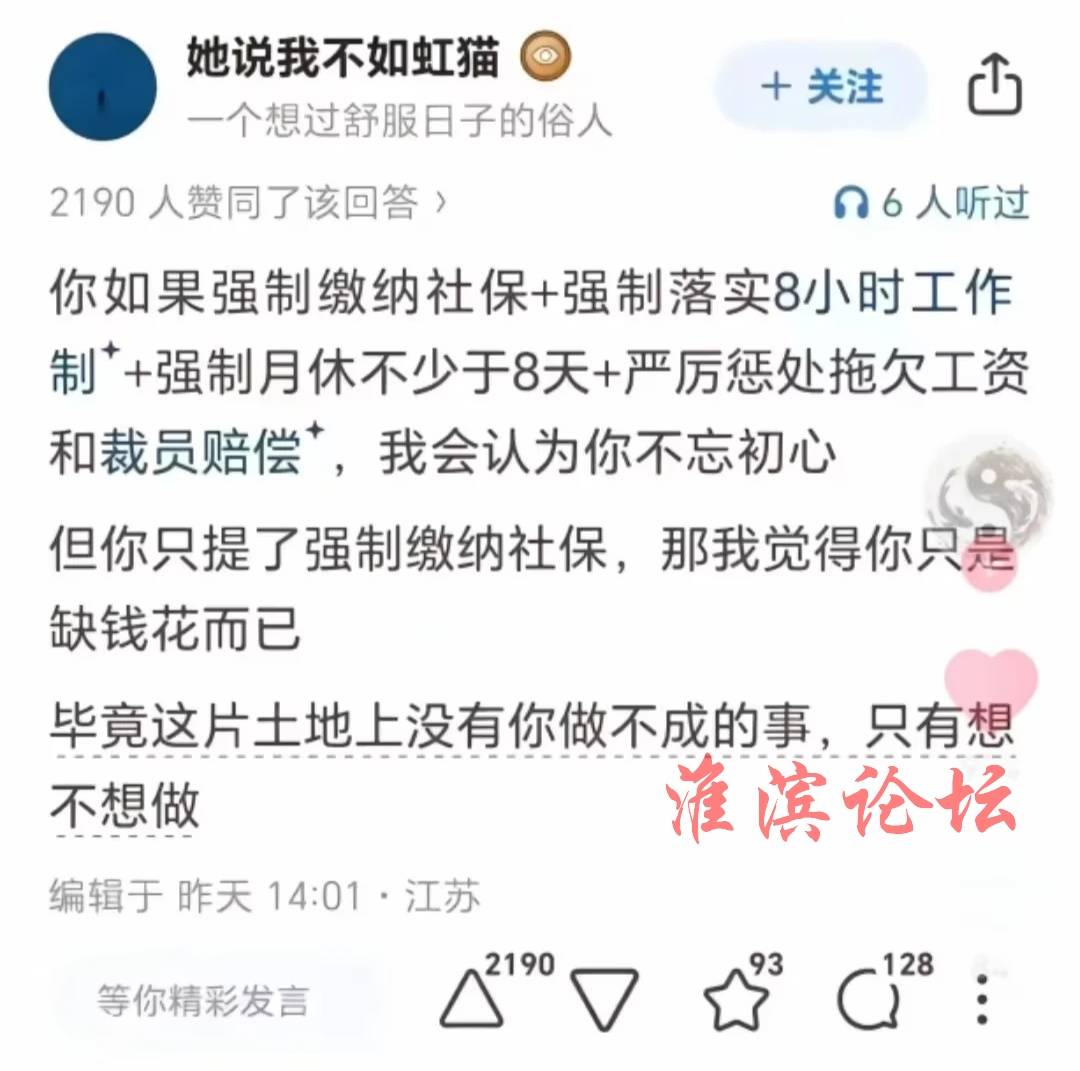Screen dimensions: 1080x1071
Task: Open the author's profile avatar
Action: tap(103, 87)
